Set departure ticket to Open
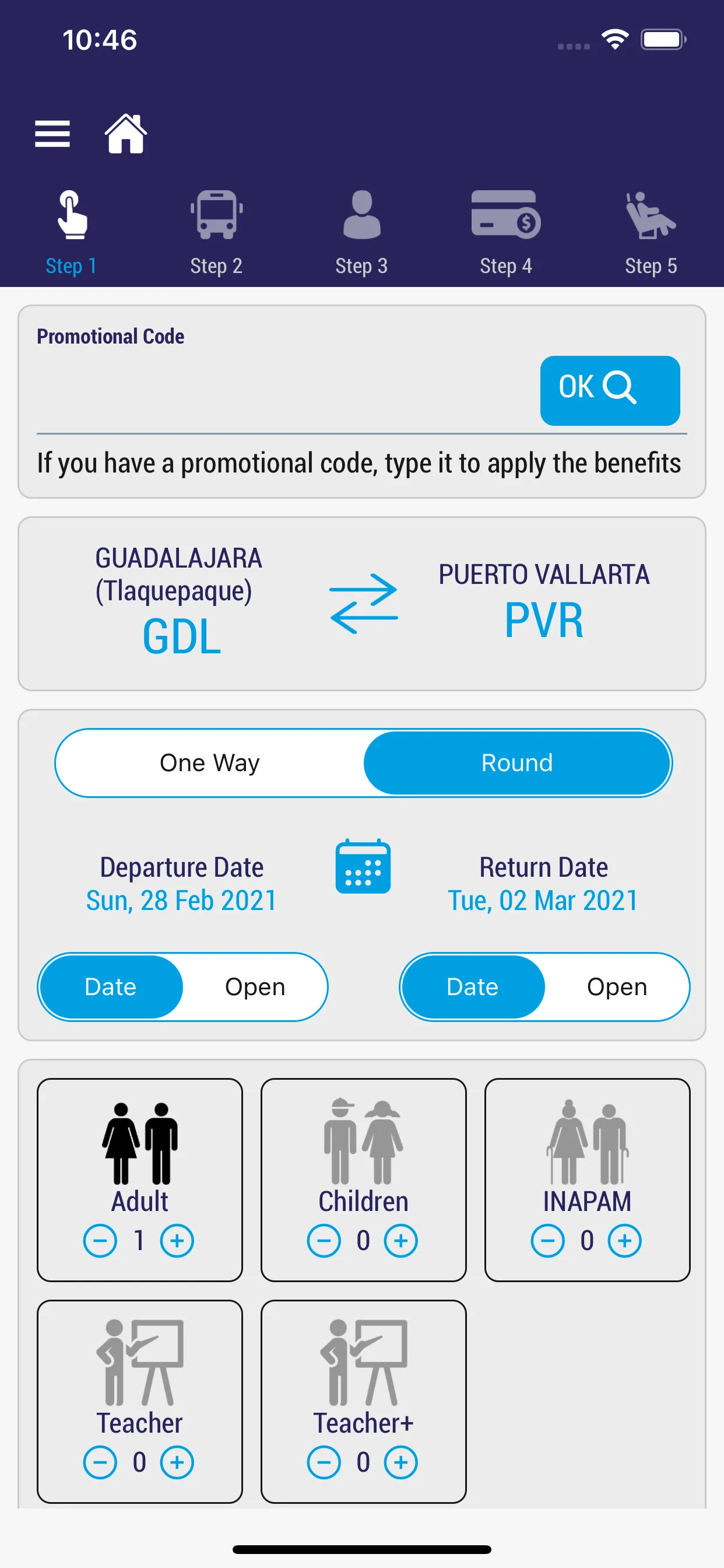The image size is (724, 1568). point(255,986)
